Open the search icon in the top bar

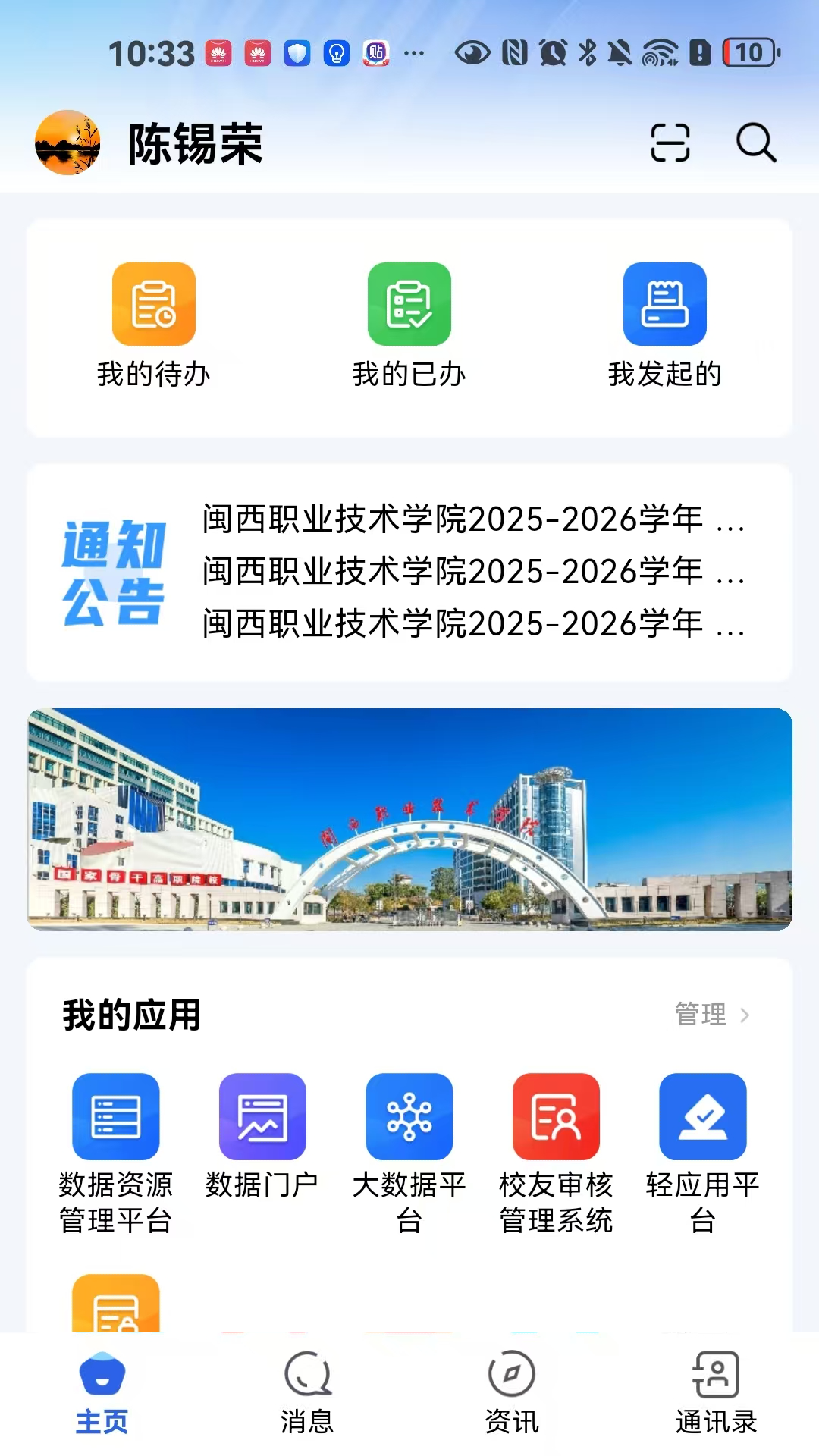coord(755,143)
